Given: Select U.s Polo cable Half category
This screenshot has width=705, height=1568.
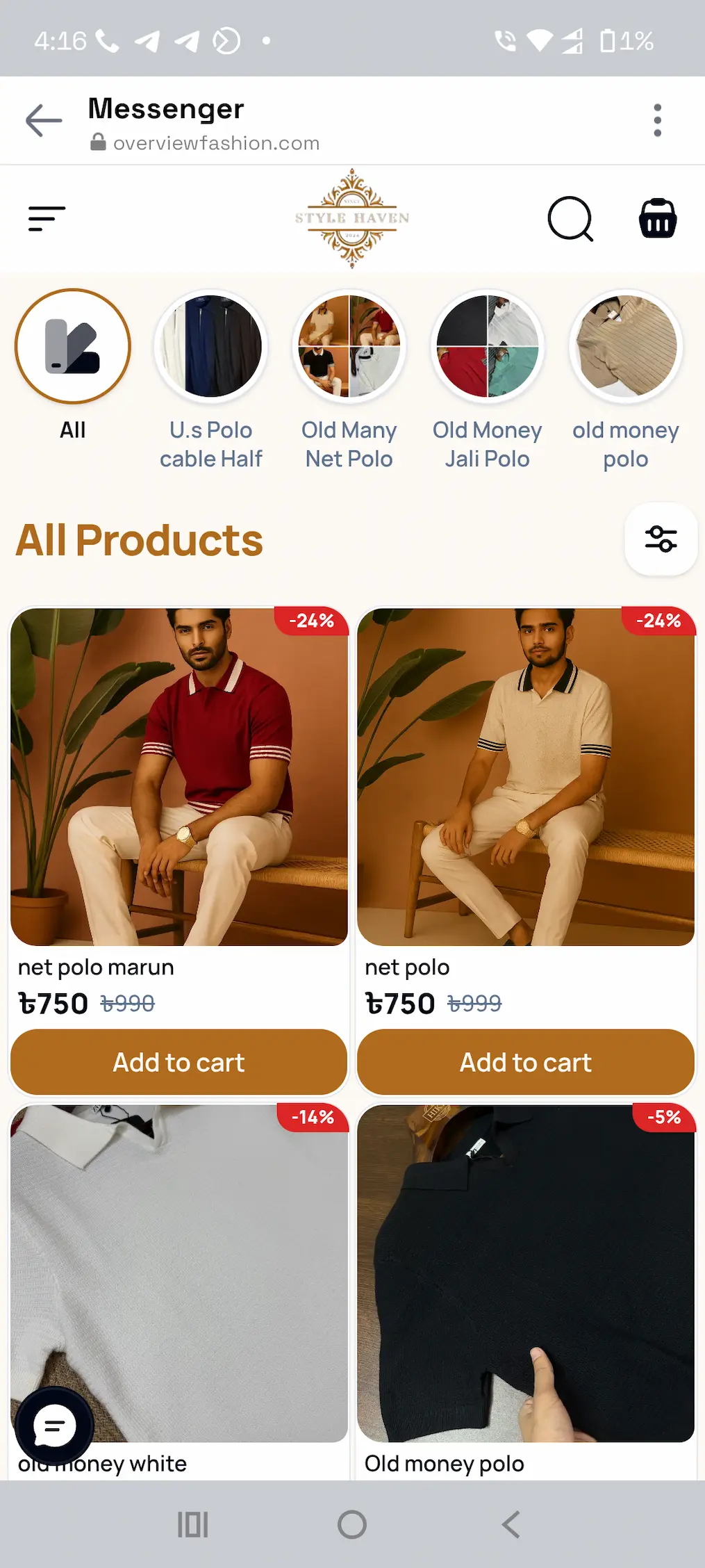Looking at the screenshot, I should point(211,346).
